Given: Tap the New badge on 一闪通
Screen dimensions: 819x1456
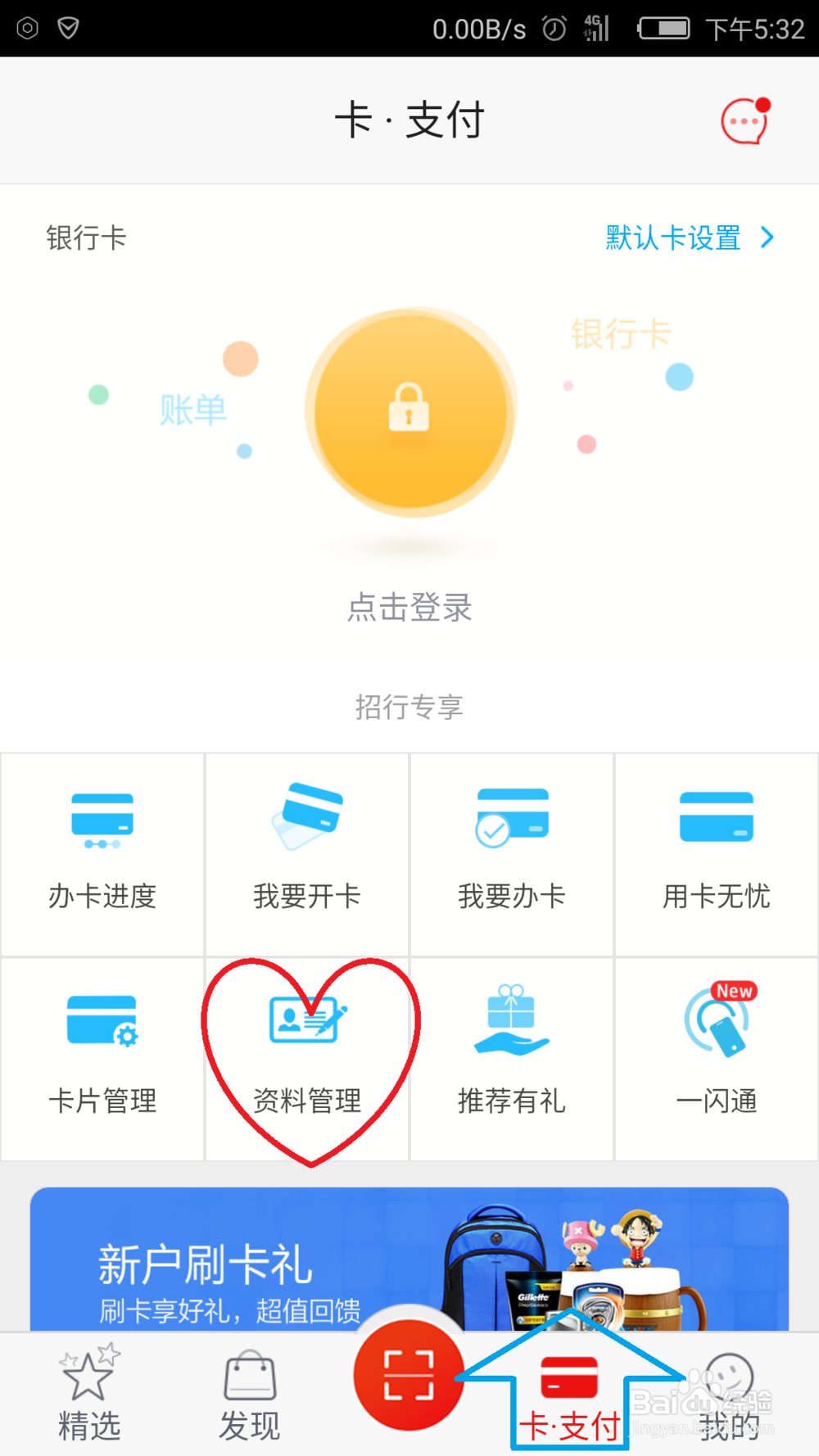Looking at the screenshot, I should click(735, 991).
